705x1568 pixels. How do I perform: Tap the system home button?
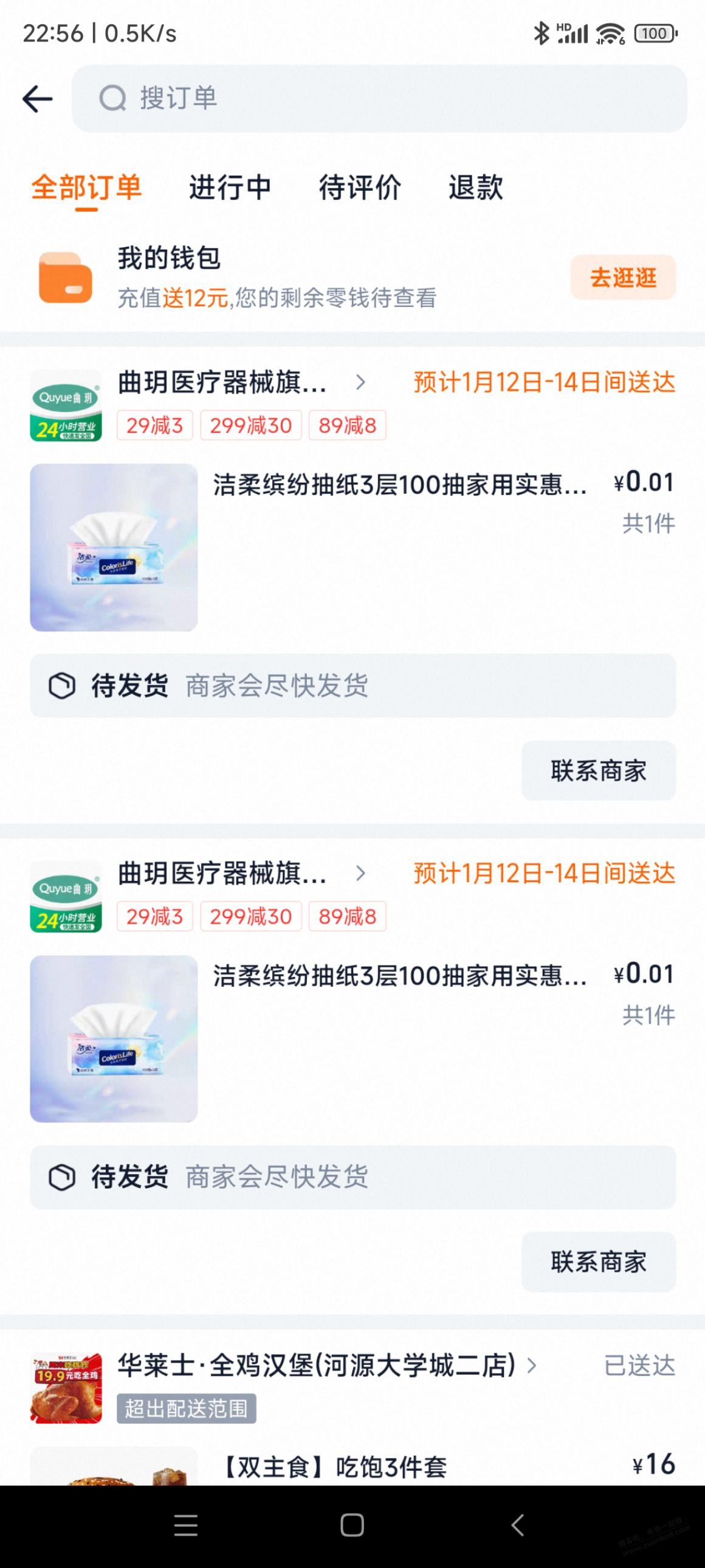[352, 1525]
